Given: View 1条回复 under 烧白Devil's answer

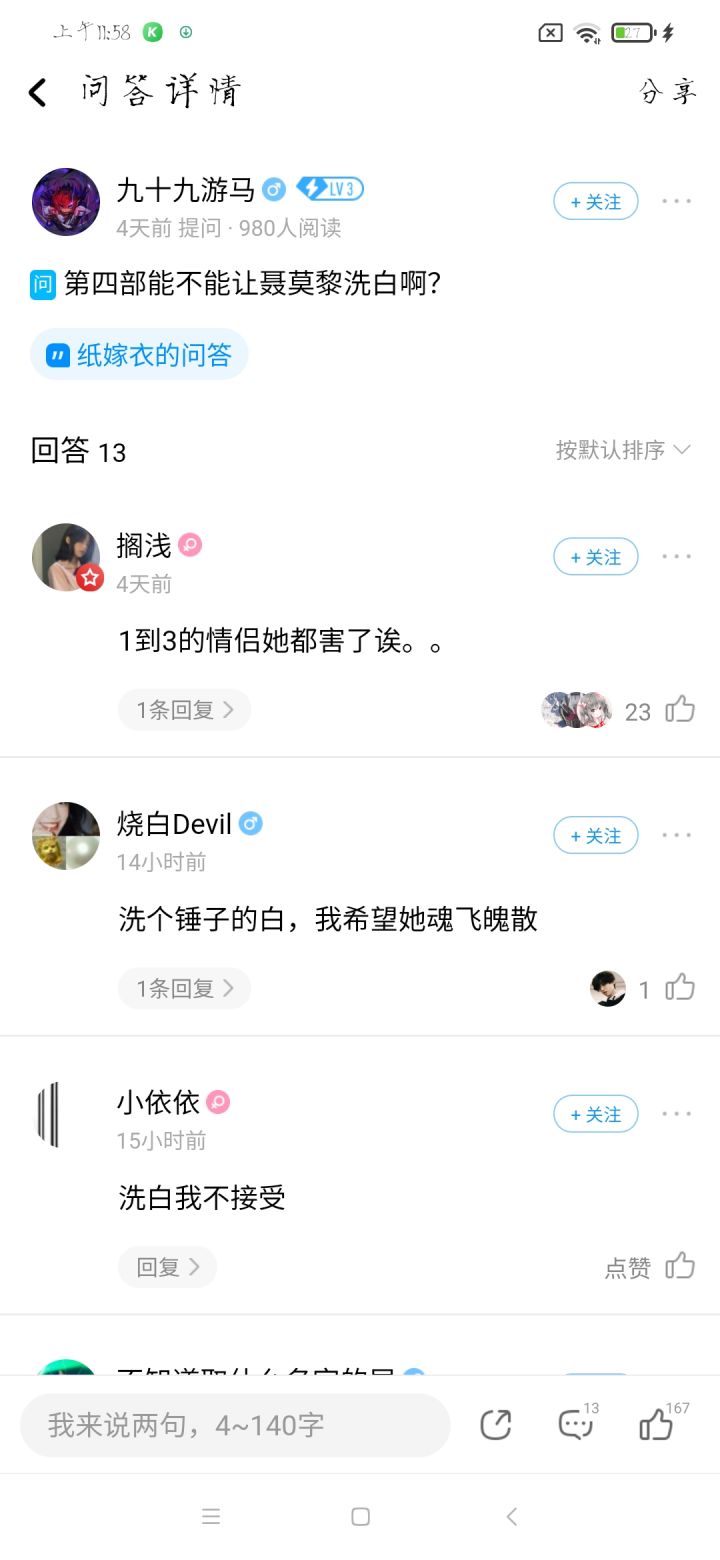Looking at the screenshot, I should (184, 989).
